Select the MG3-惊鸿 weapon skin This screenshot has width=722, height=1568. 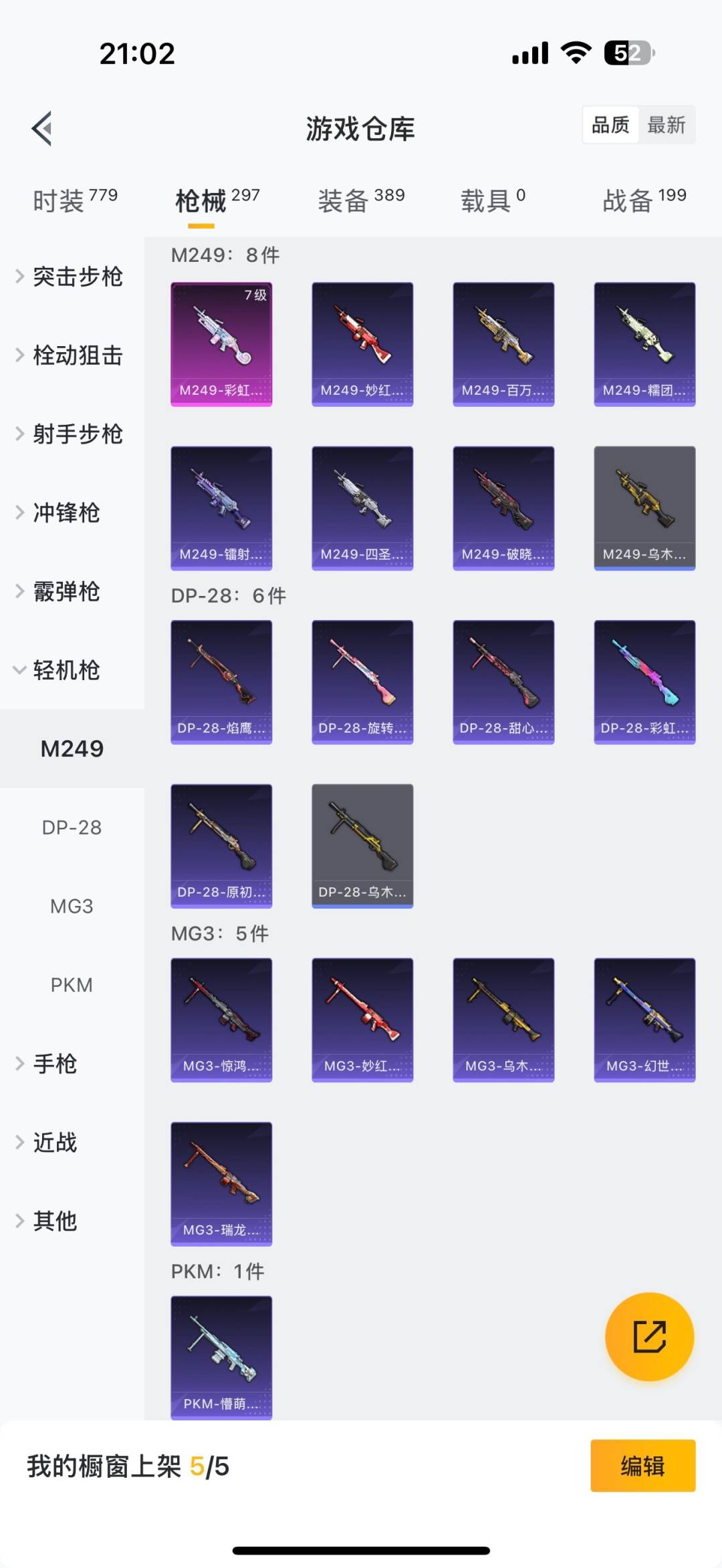(x=221, y=1019)
